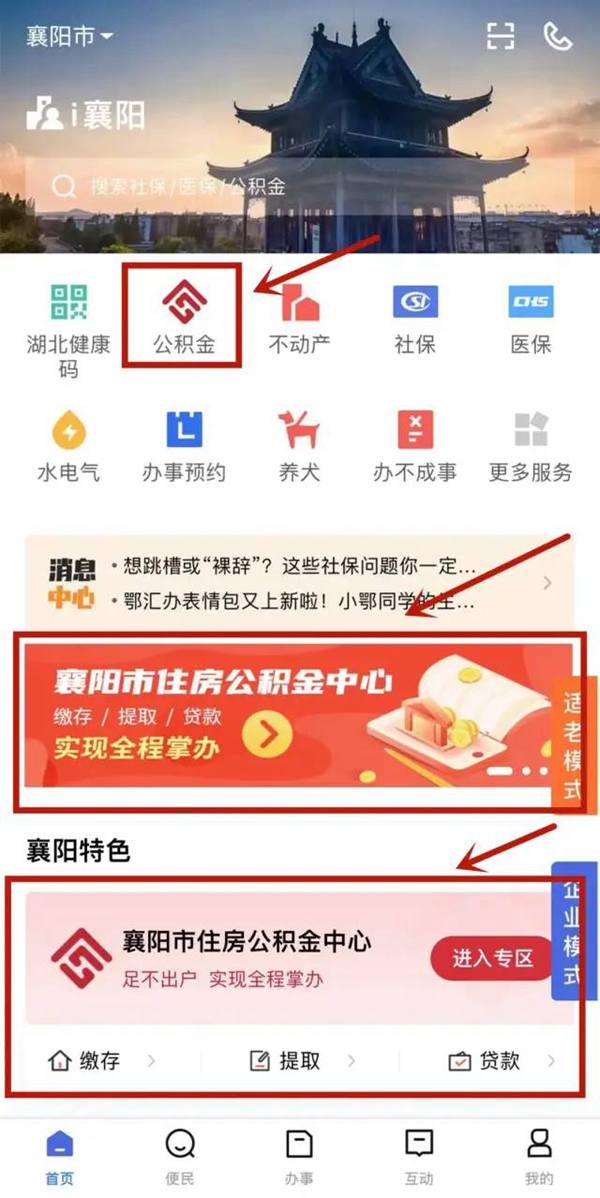Open 社保 service
The height and width of the screenshot is (1198, 600).
click(415, 320)
